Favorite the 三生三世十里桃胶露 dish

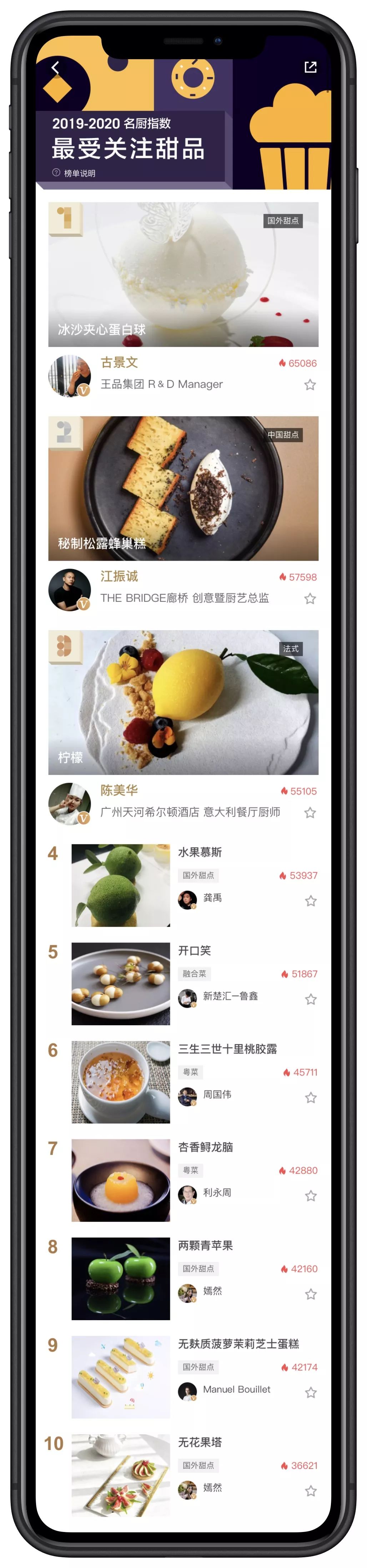tap(310, 1098)
